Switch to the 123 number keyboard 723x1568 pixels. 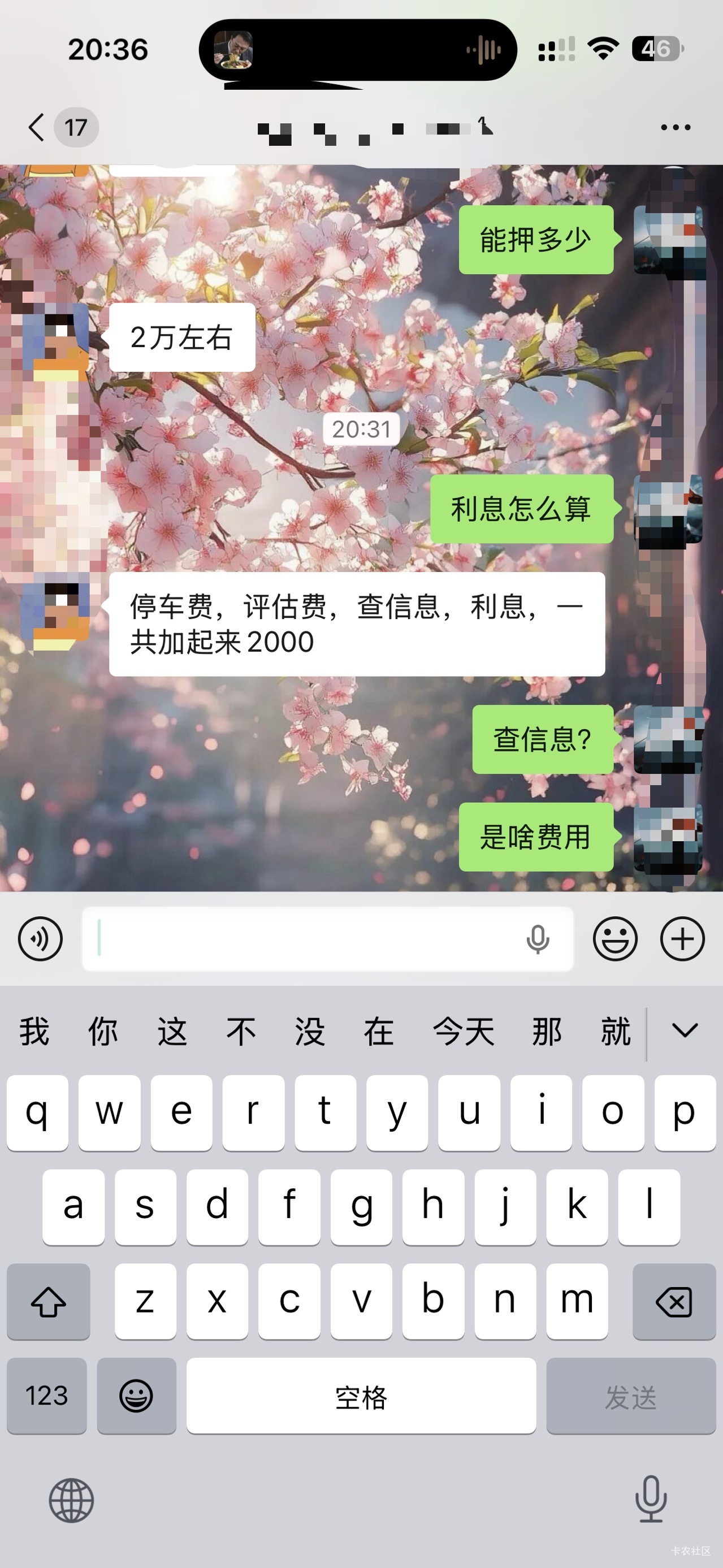point(47,1395)
